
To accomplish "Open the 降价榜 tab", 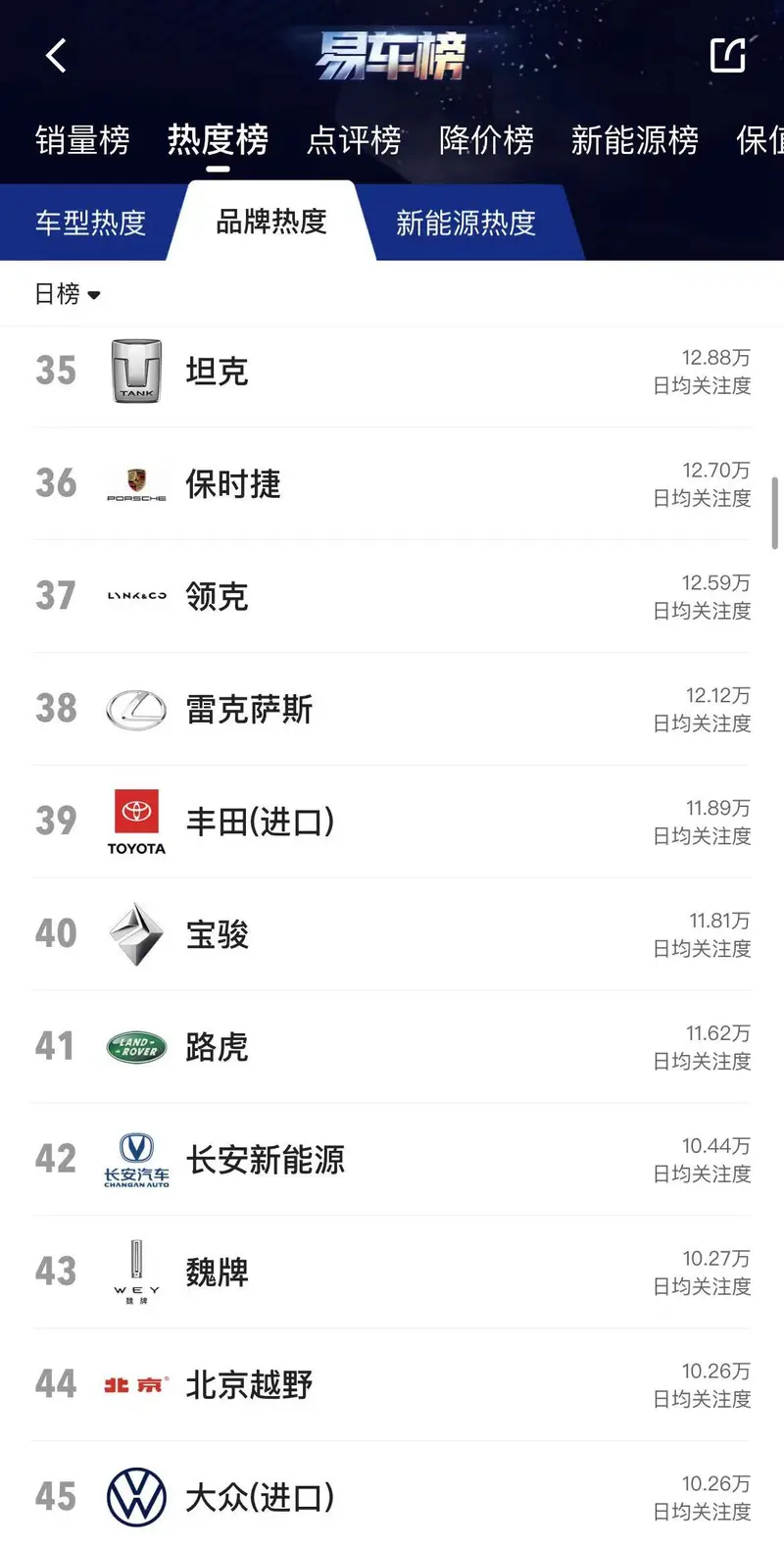I will click(486, 140).
